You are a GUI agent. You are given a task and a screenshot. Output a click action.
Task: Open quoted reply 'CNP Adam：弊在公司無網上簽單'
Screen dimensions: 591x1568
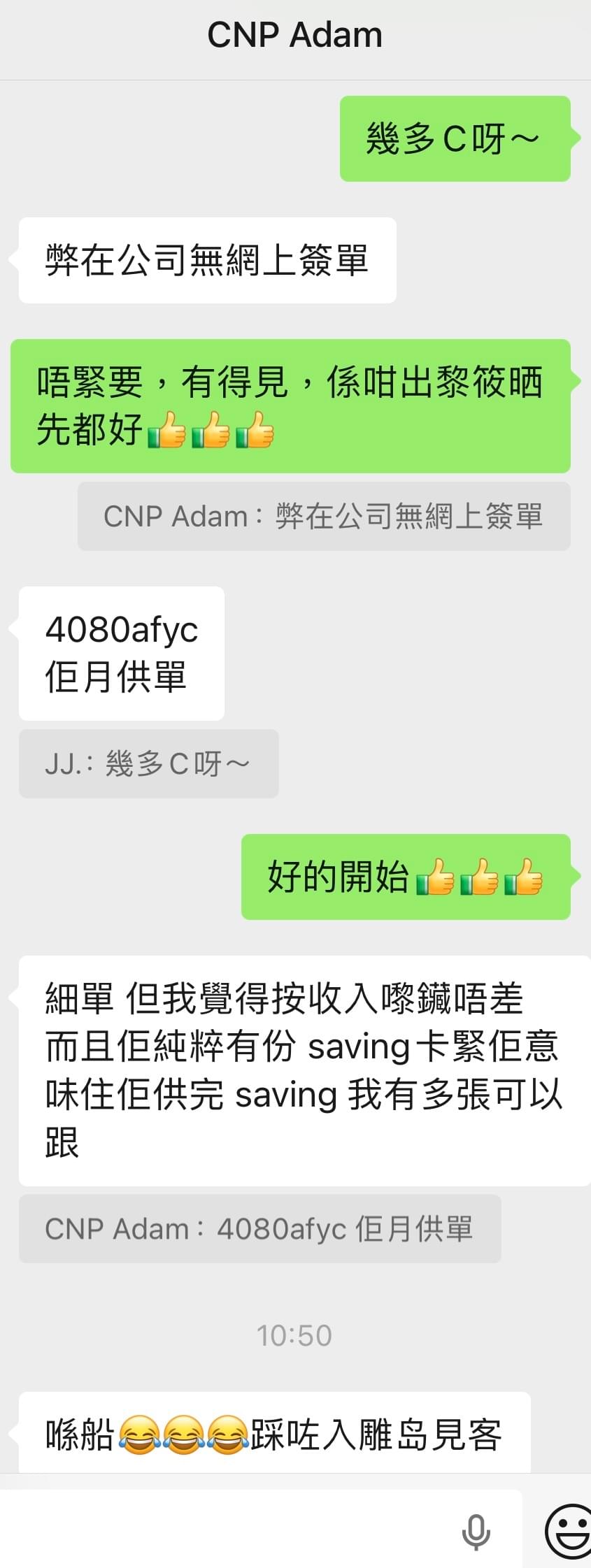[323, 517]
